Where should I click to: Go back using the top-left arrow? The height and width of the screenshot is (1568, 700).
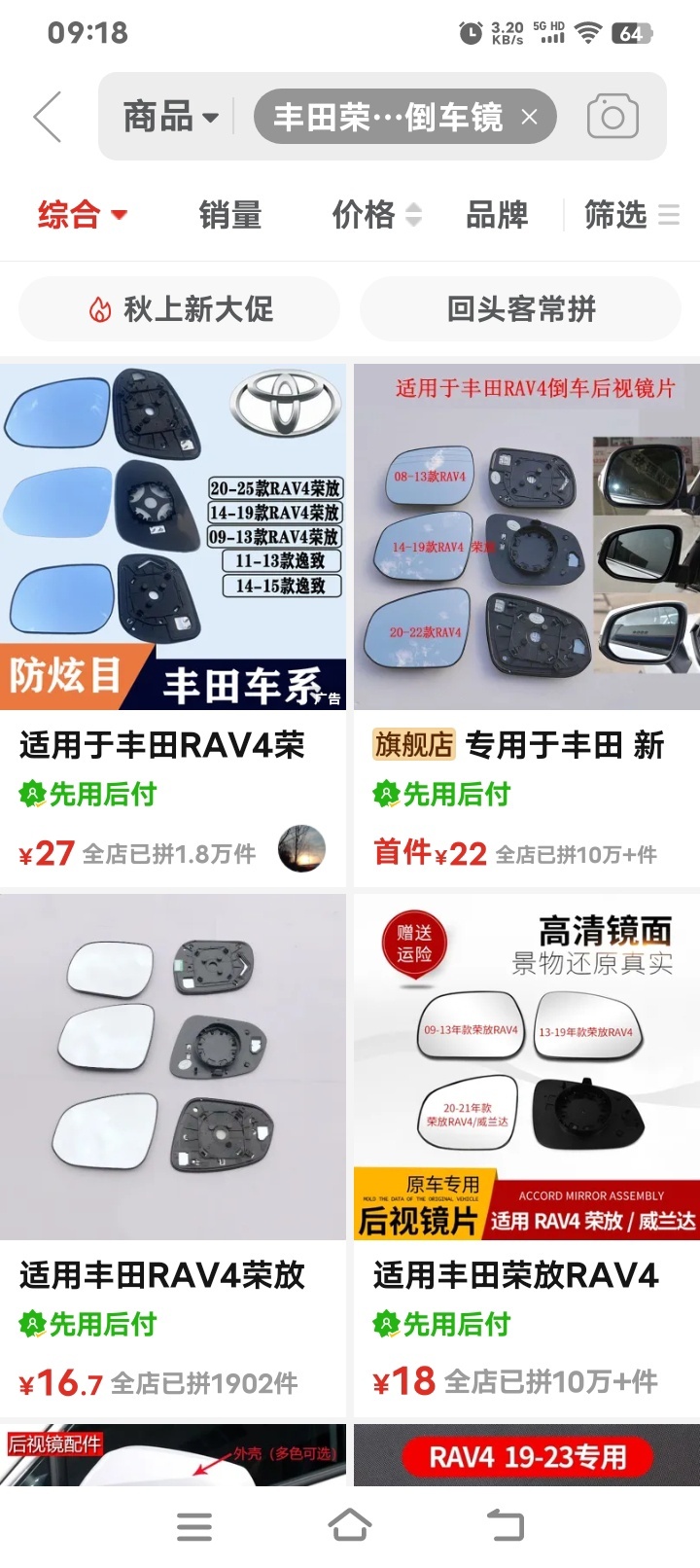[x=47, y=117]
